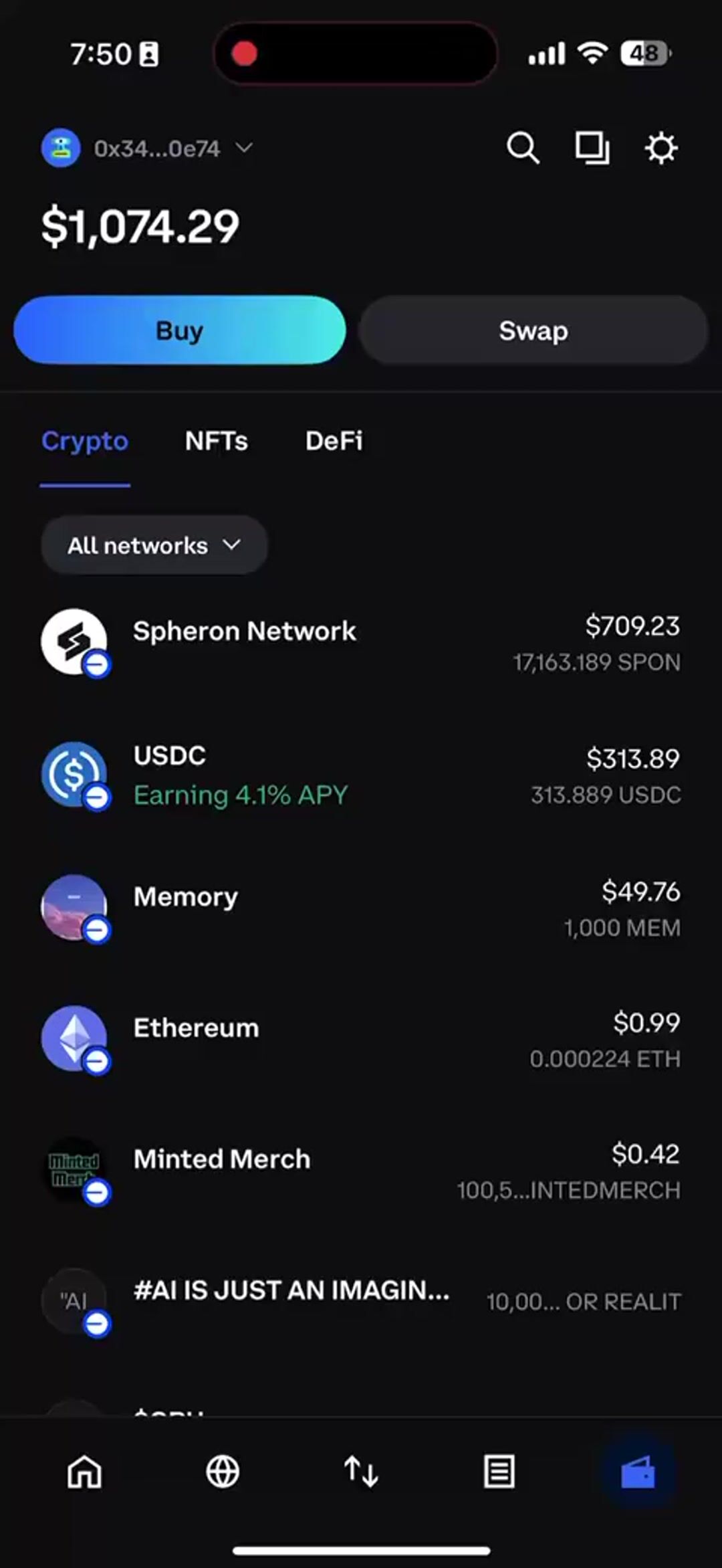
Task: Go to the home tab in bottom bar
Action: point(84,1472)
